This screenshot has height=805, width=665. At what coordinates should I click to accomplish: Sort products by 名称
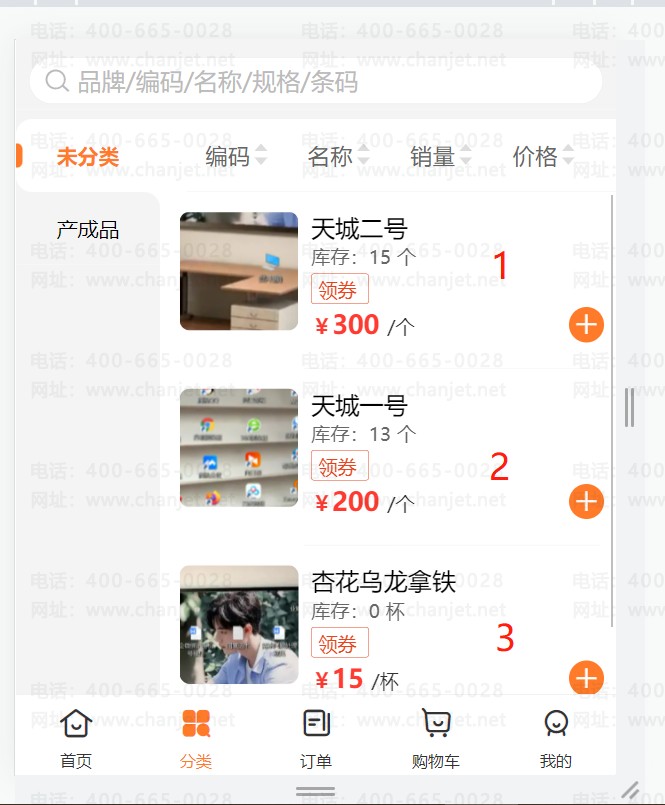pos(338,156)
